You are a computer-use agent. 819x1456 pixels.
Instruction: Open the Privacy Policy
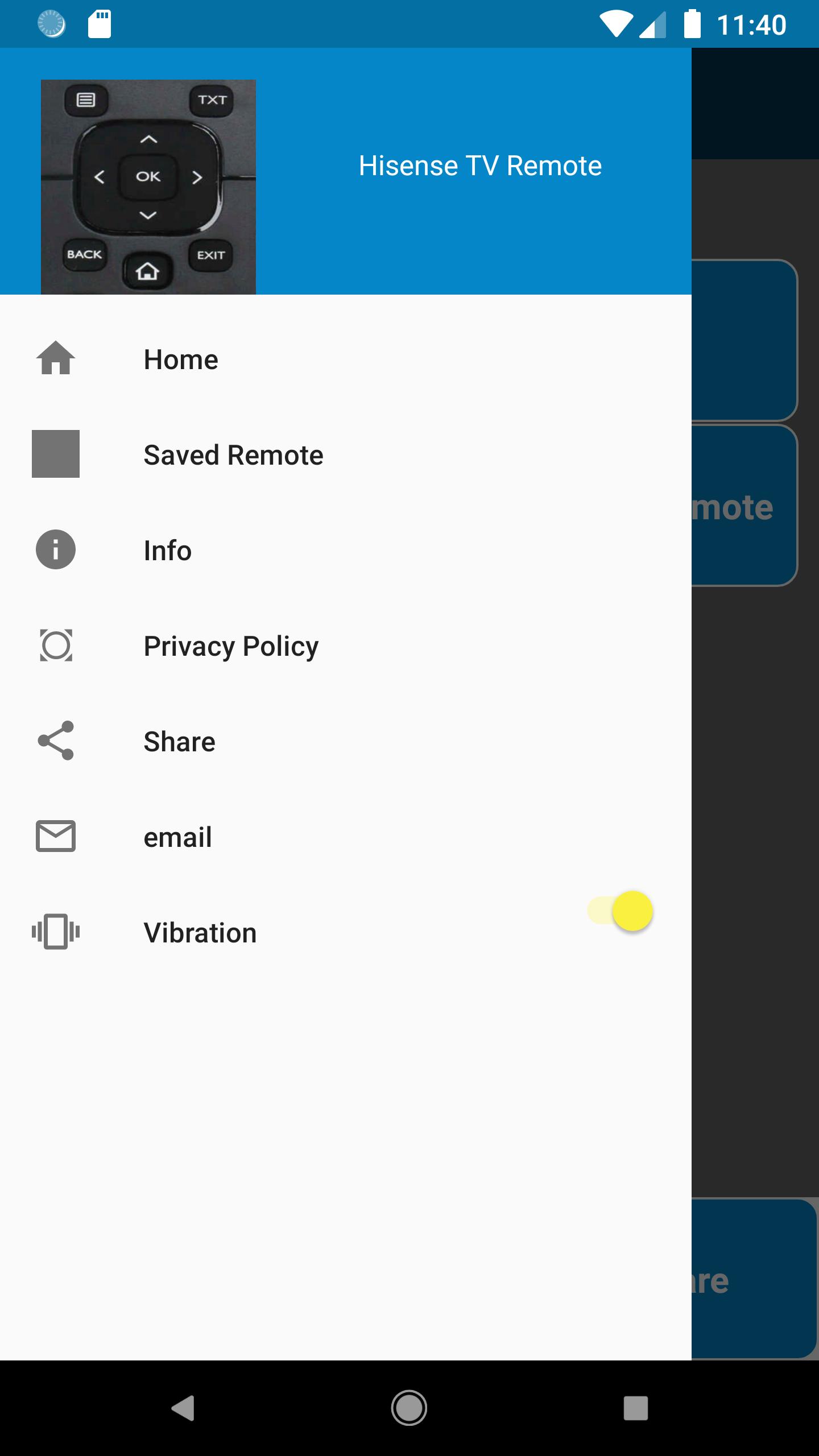[346, 646]
